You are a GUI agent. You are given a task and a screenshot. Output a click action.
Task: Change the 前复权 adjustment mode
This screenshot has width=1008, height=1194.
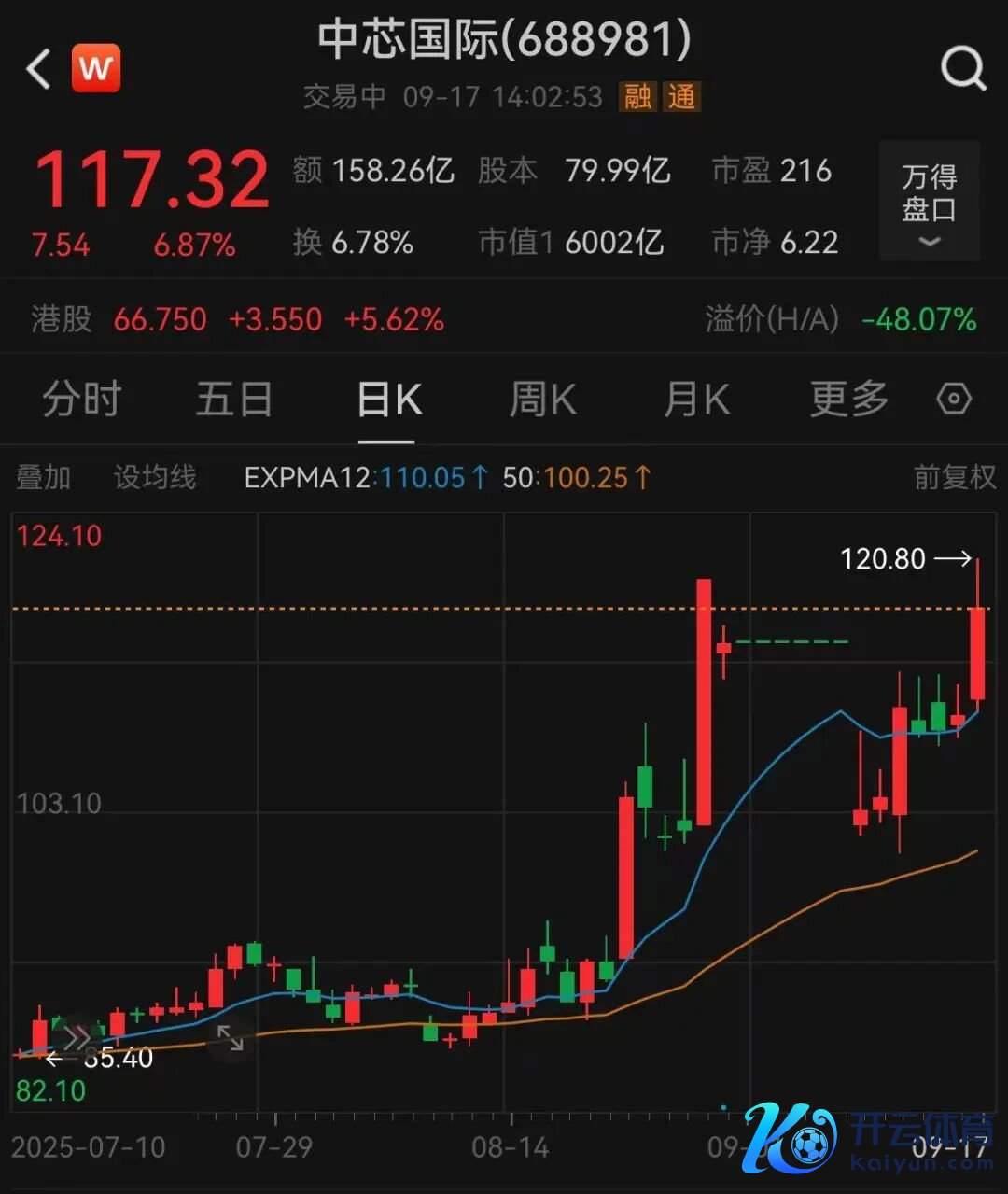[954, 478]
